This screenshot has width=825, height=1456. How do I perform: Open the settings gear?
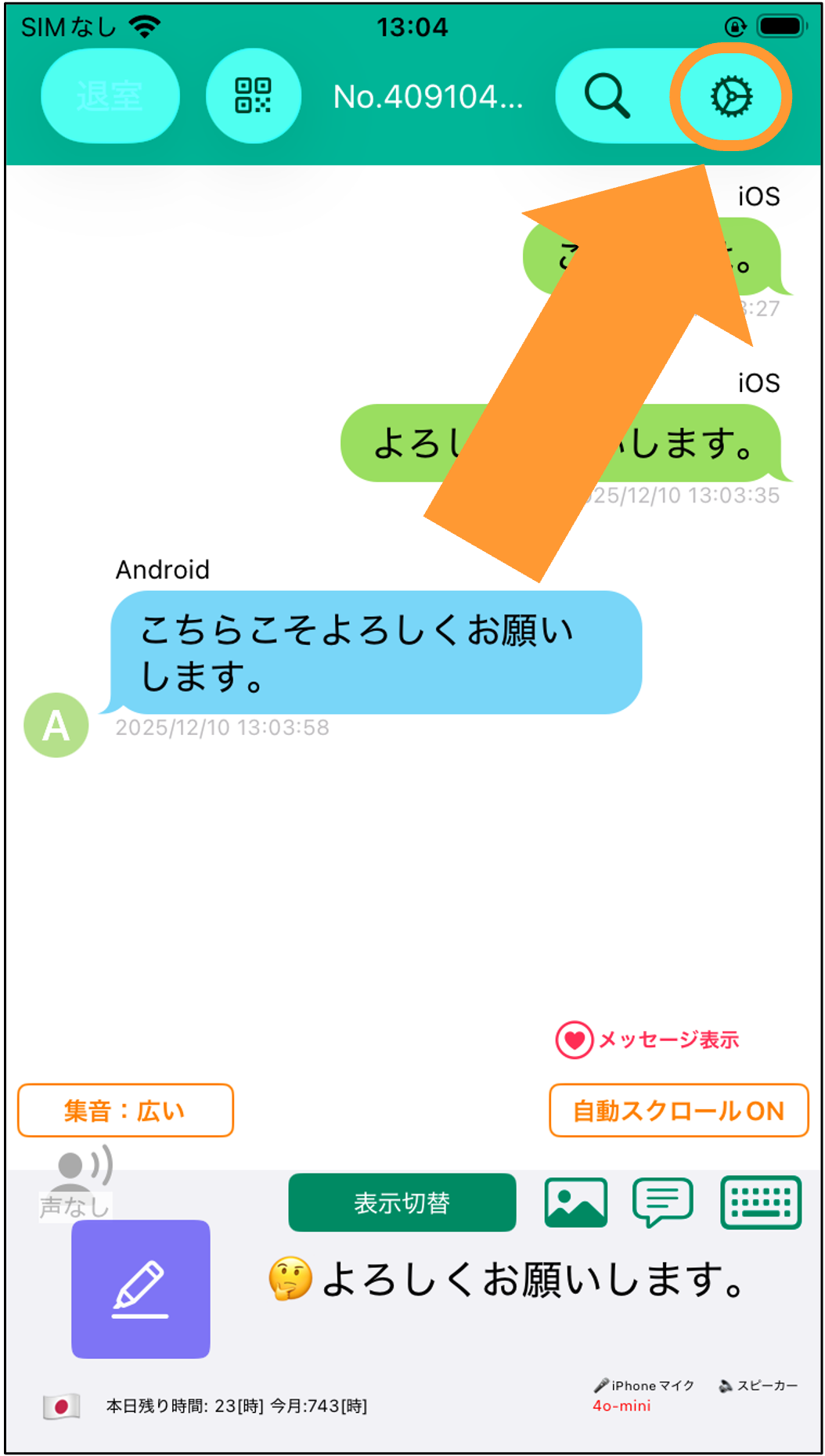tap(731, 96)
